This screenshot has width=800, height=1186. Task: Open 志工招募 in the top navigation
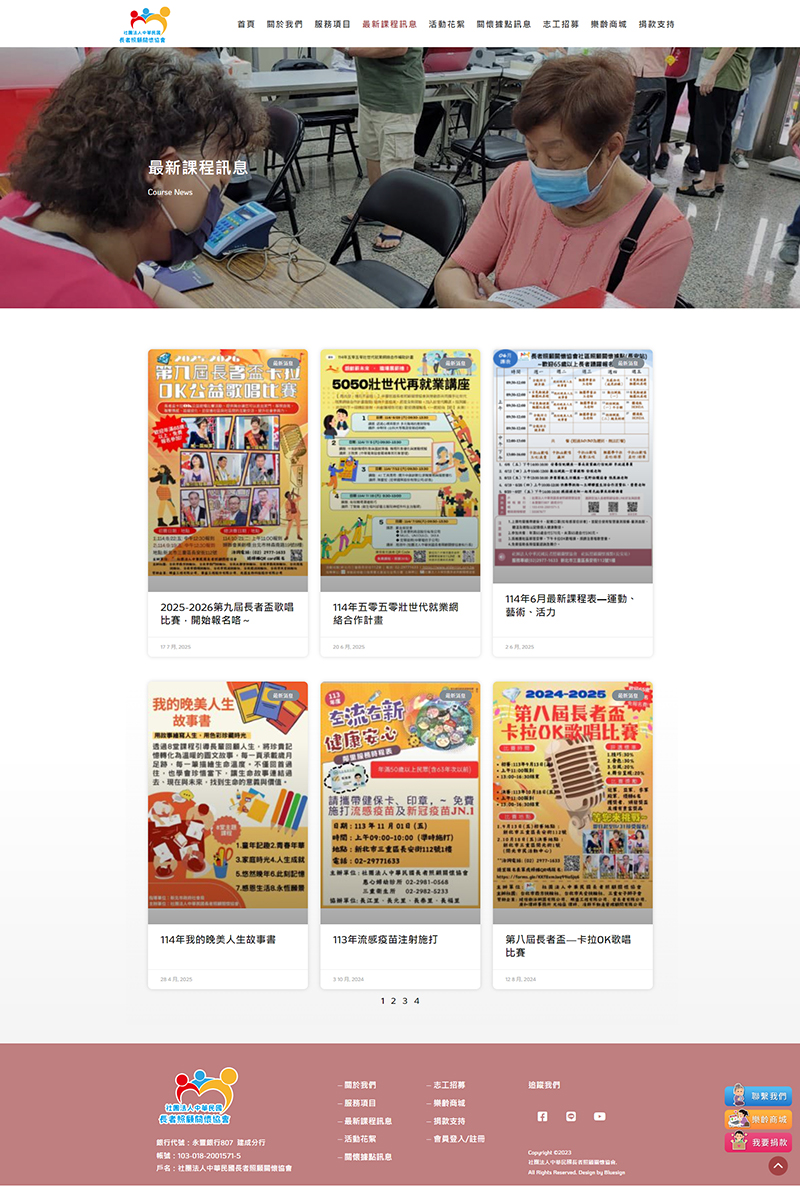560,24
